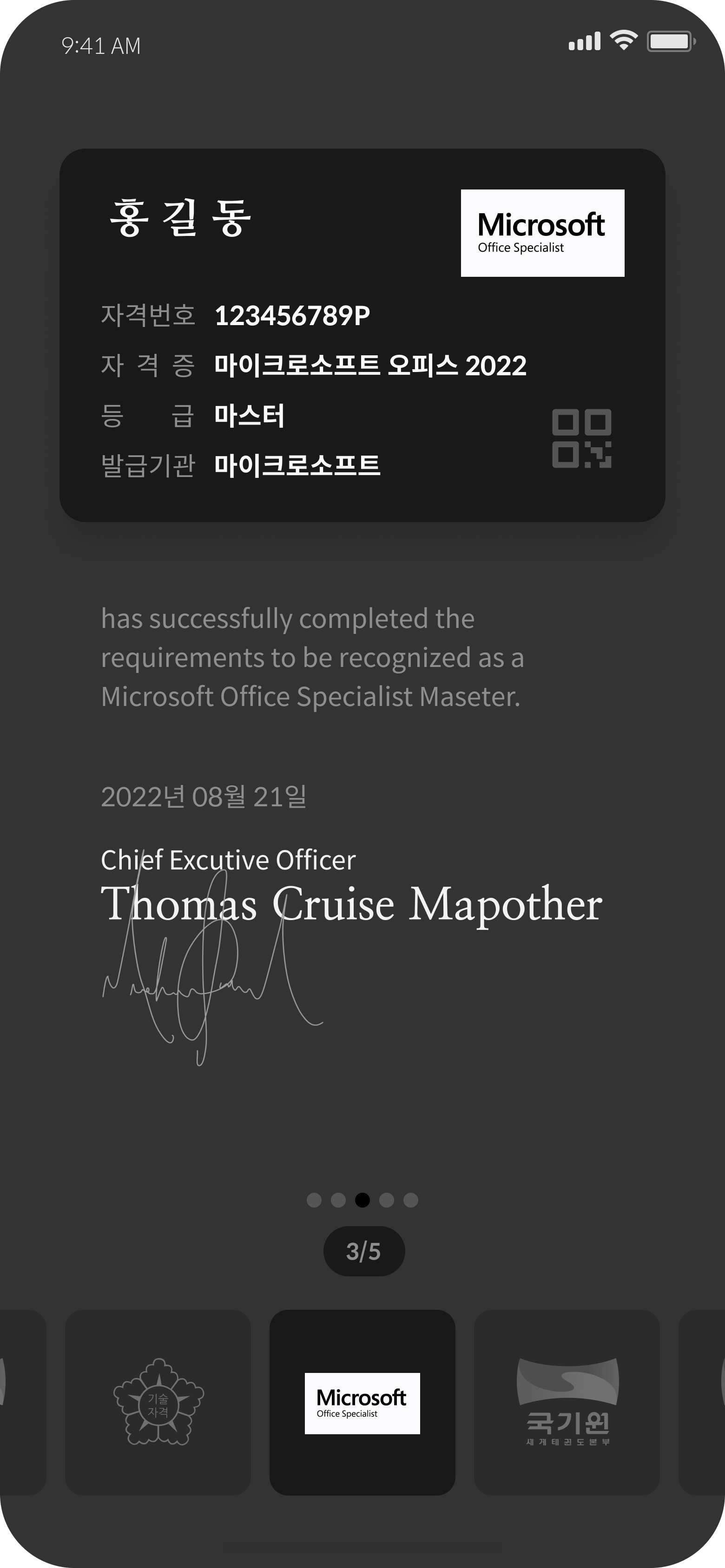This screenshot has height=1568, width=725.
Task: Jump to the first page indicator dot
Action: coord(314,1200)
